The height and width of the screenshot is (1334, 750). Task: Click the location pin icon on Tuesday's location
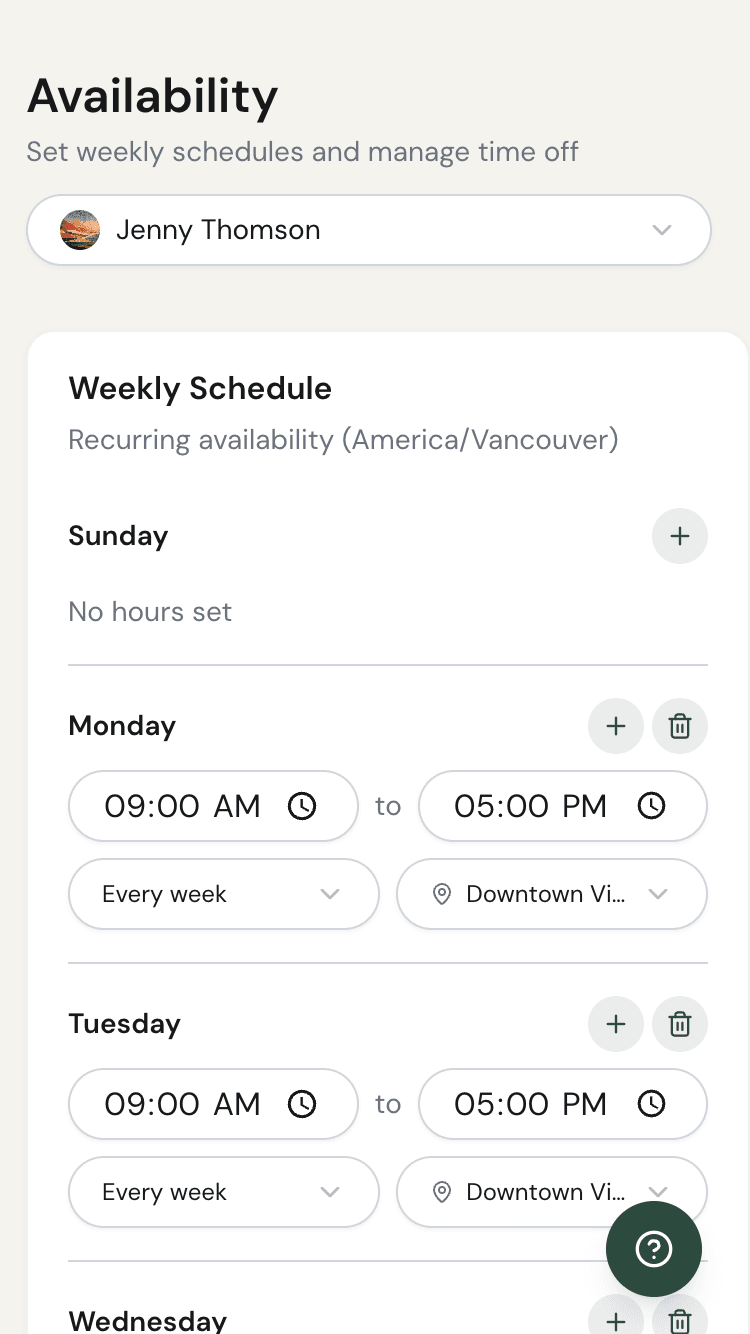[x=441, y=1192]
